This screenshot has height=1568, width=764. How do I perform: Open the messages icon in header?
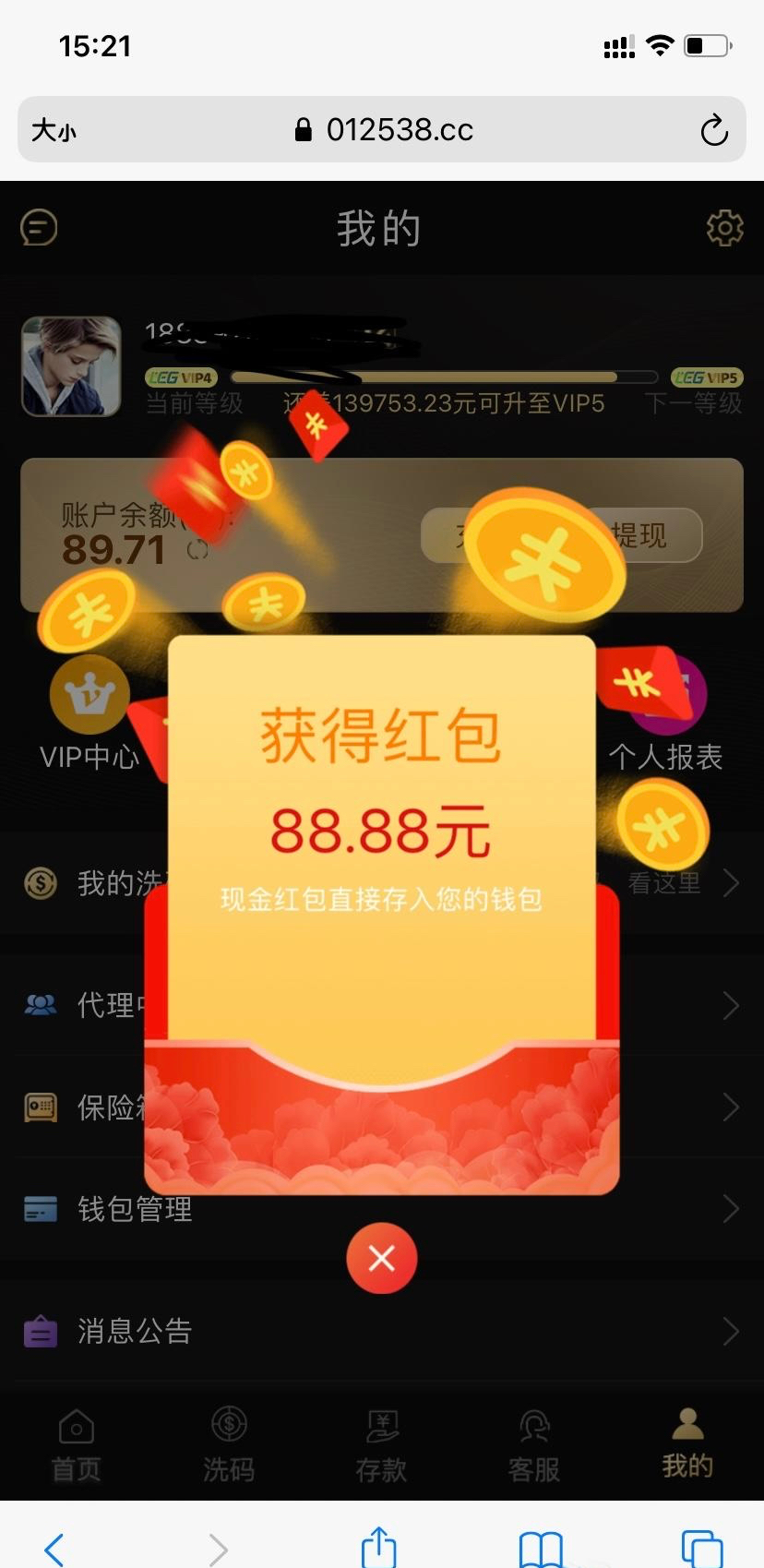(x=39, y=227)
